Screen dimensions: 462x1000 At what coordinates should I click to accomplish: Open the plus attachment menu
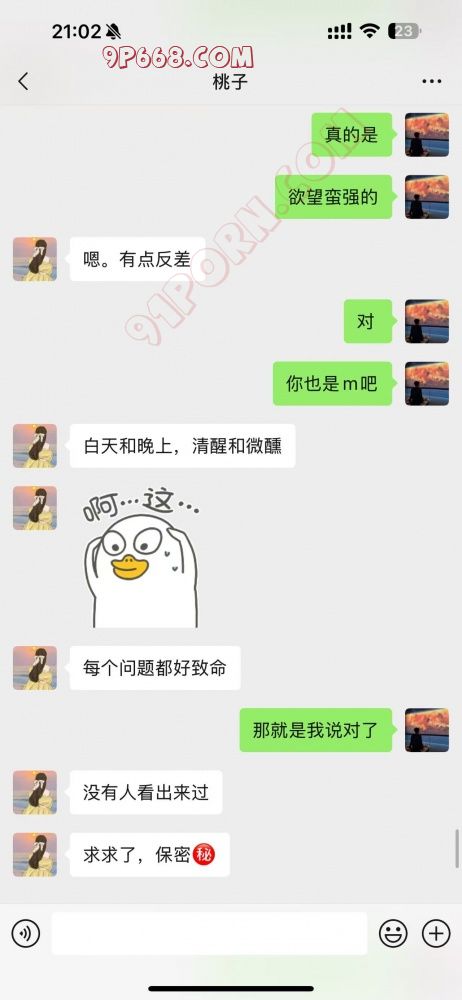tap(436, 934)
